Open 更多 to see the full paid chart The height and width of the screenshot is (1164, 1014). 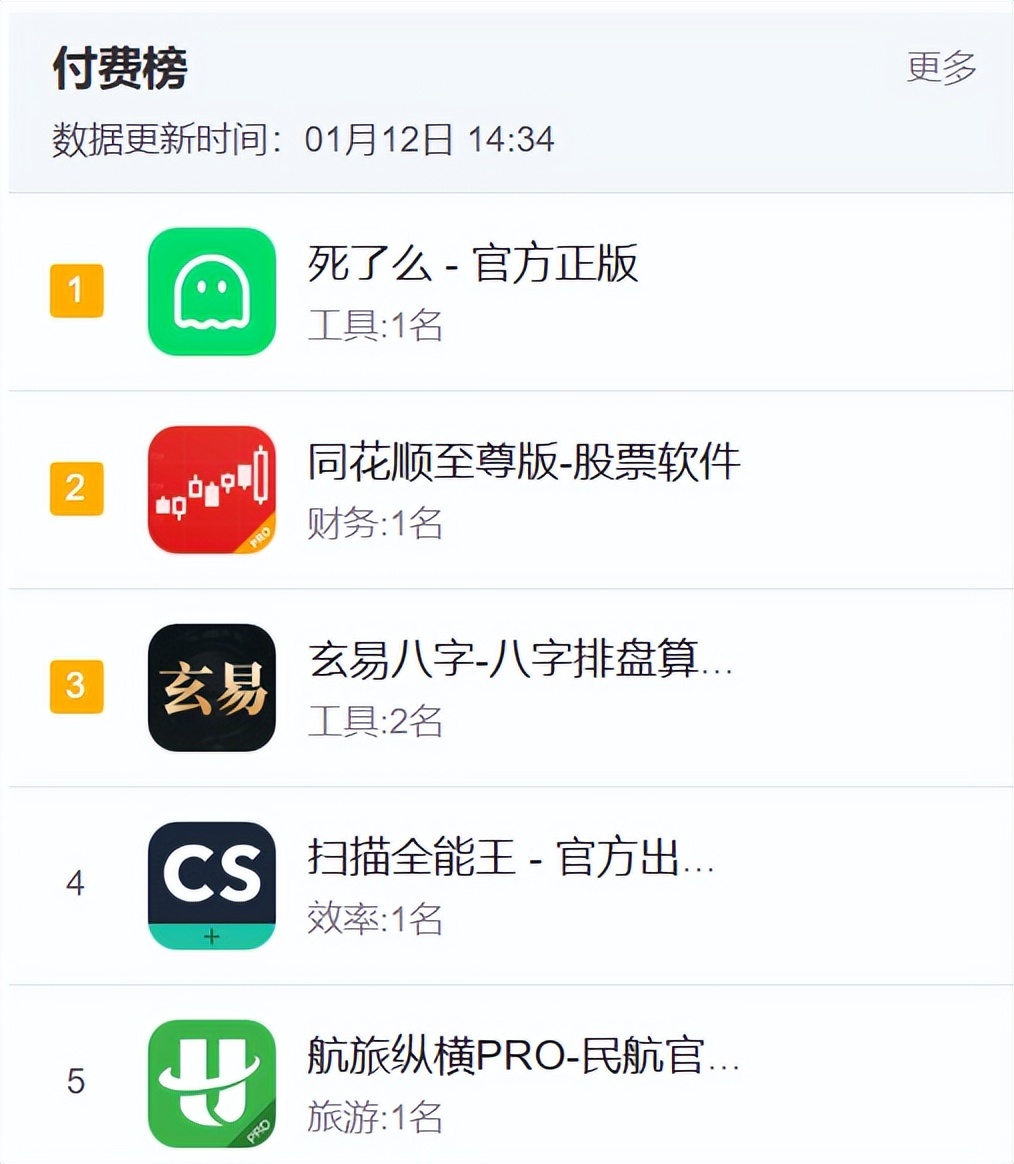(941, 67)
